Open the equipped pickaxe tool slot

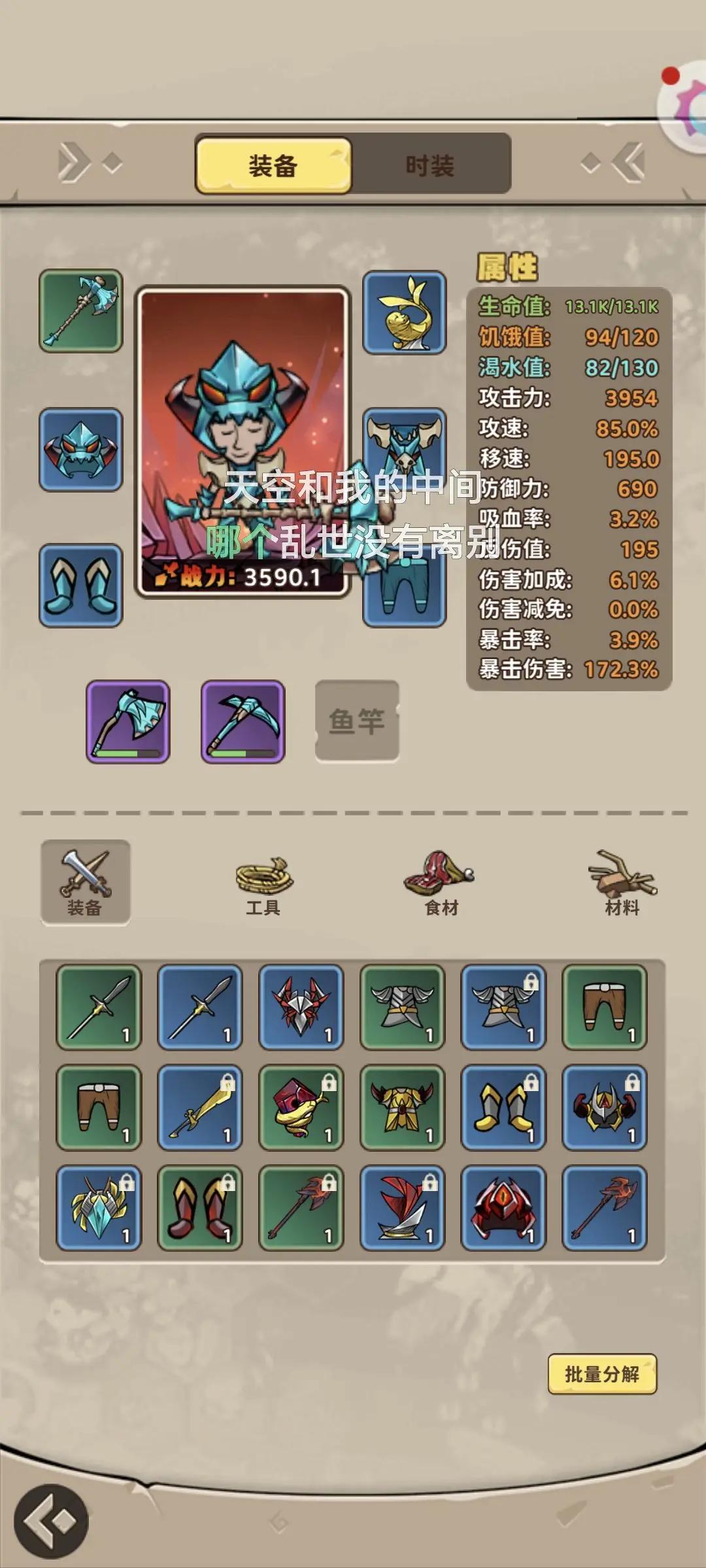(x=243, y=721)
